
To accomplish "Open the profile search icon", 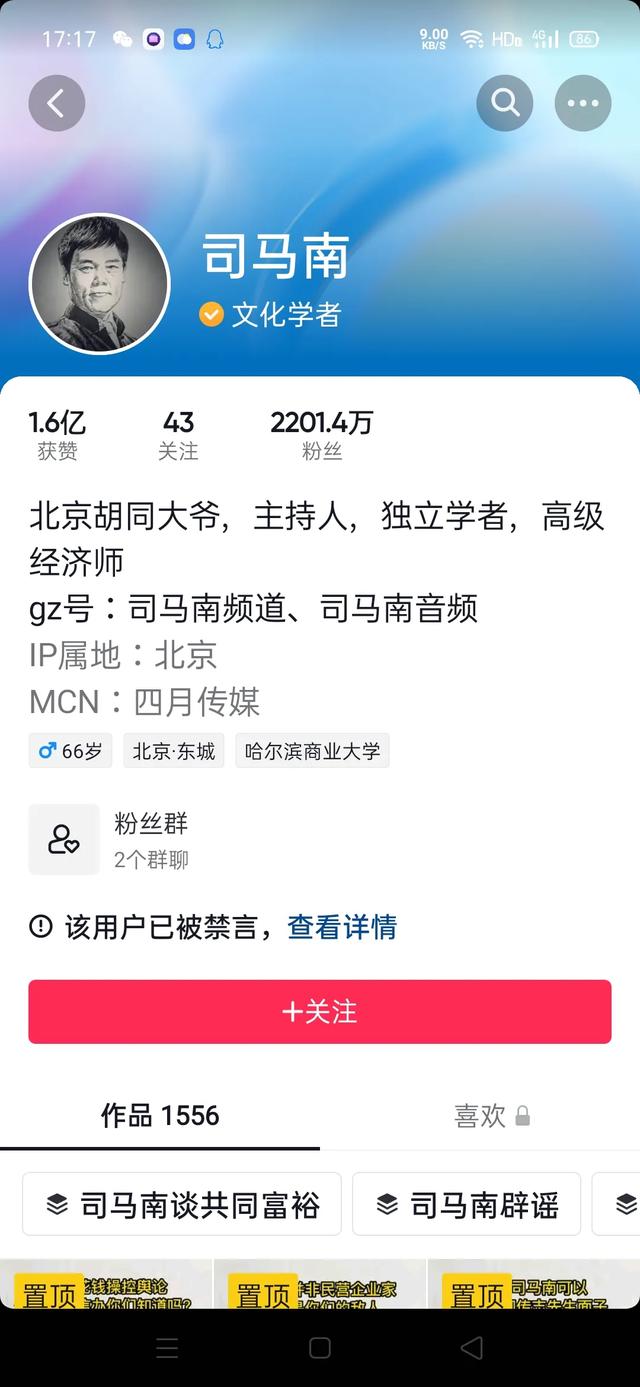I will point(505,103).
